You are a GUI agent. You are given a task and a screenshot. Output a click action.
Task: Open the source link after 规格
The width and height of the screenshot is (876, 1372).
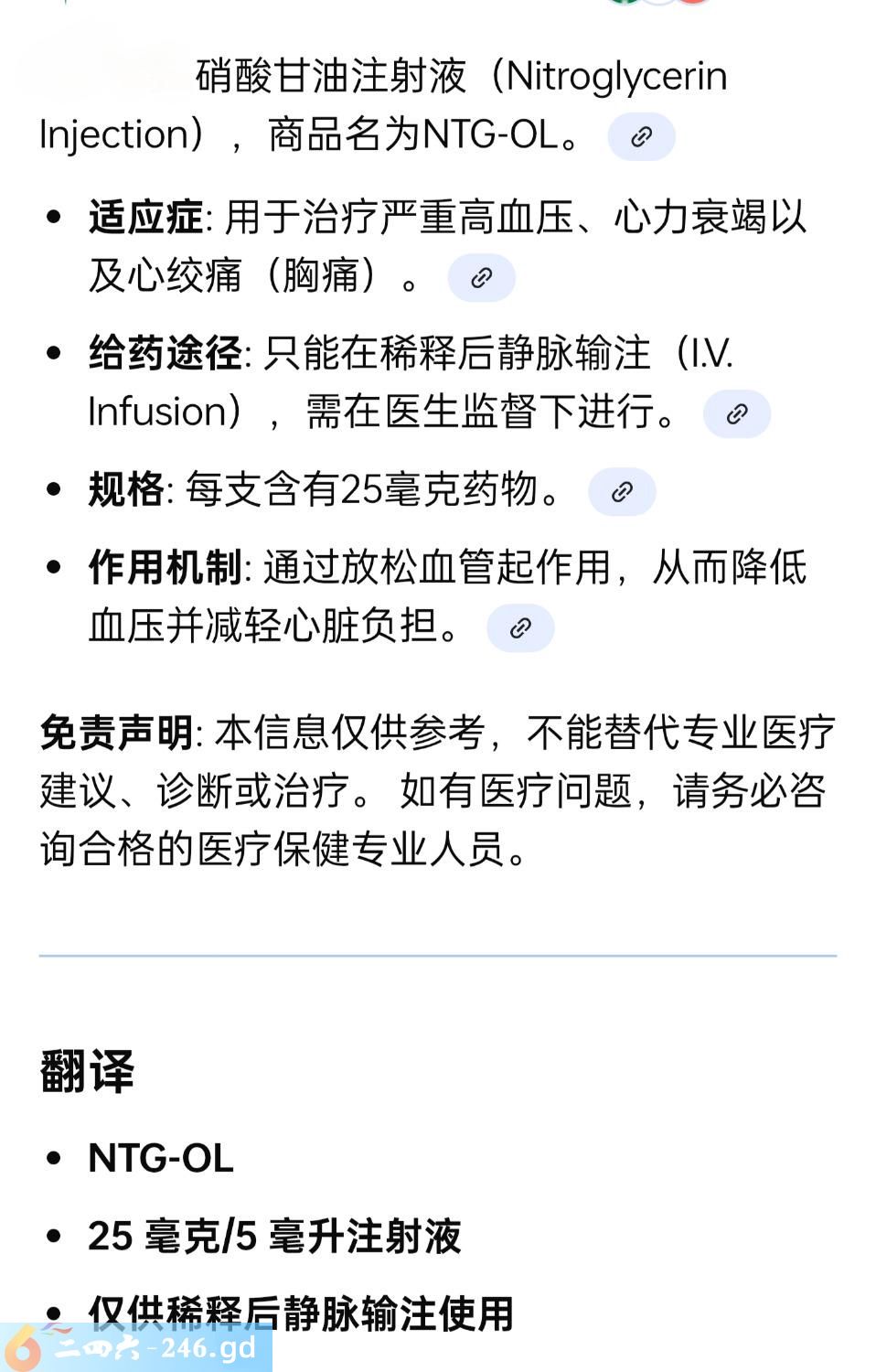[622, 492]
